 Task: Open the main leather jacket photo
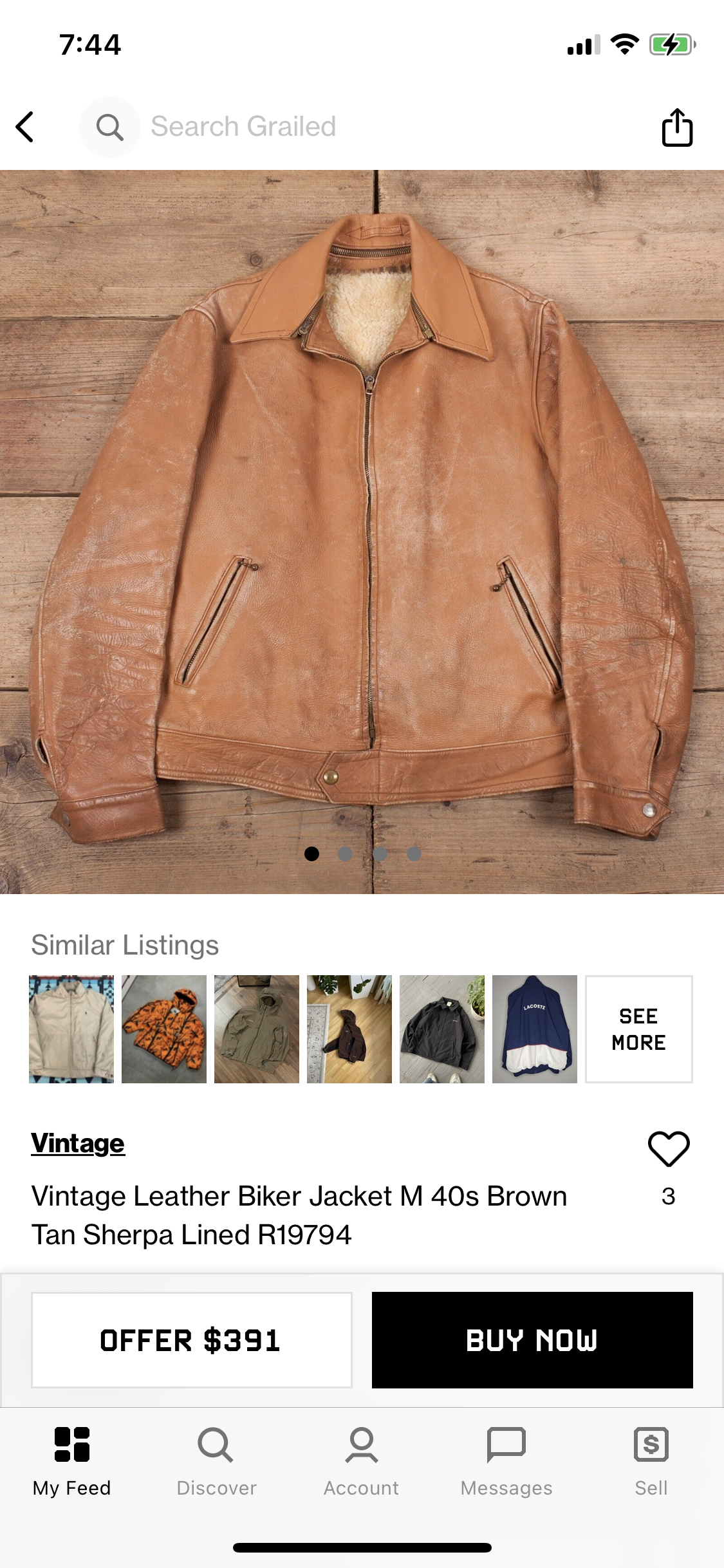362,532
